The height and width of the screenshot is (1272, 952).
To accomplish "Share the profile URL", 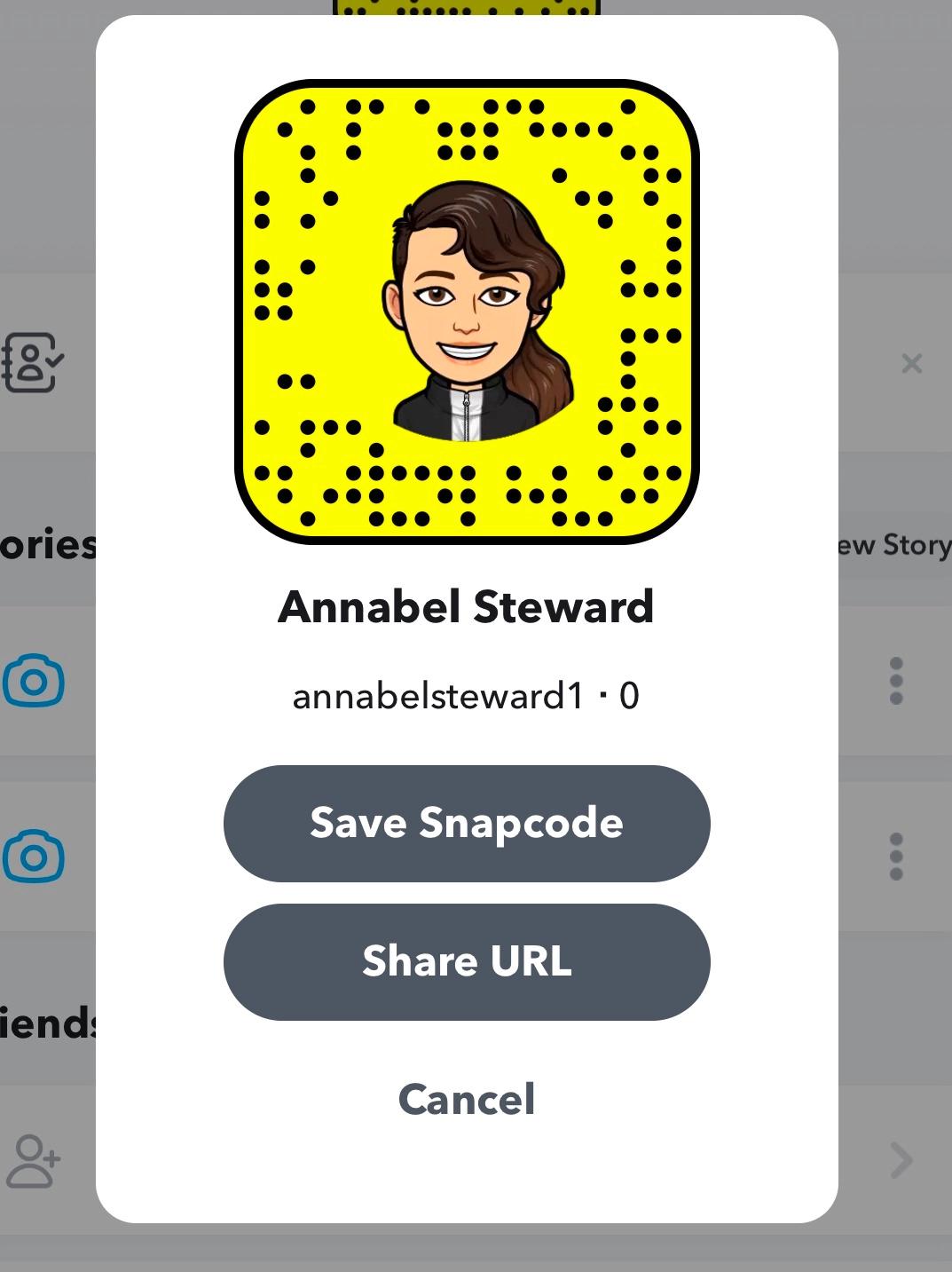I will click(467, 961).
